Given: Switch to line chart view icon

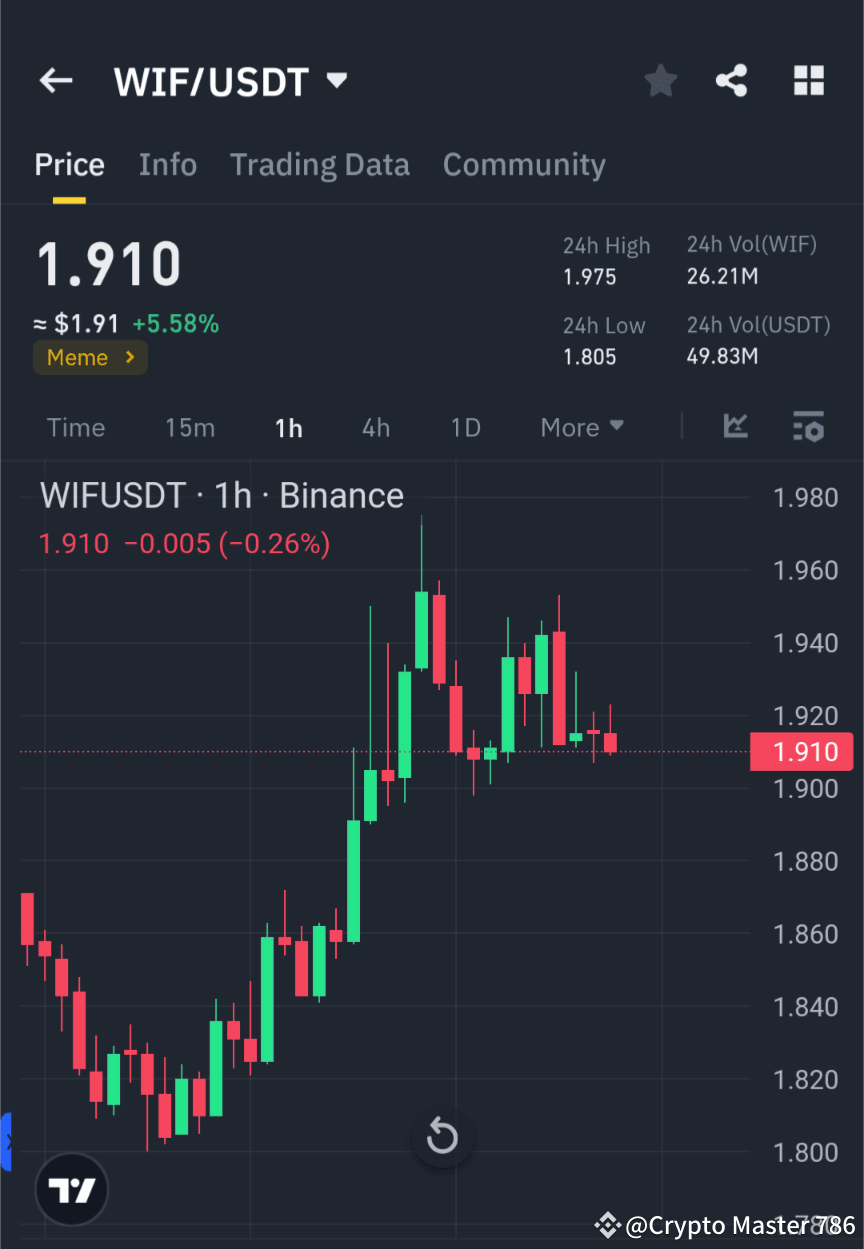Looking at the screenshot, I should [x=736, y=427].
